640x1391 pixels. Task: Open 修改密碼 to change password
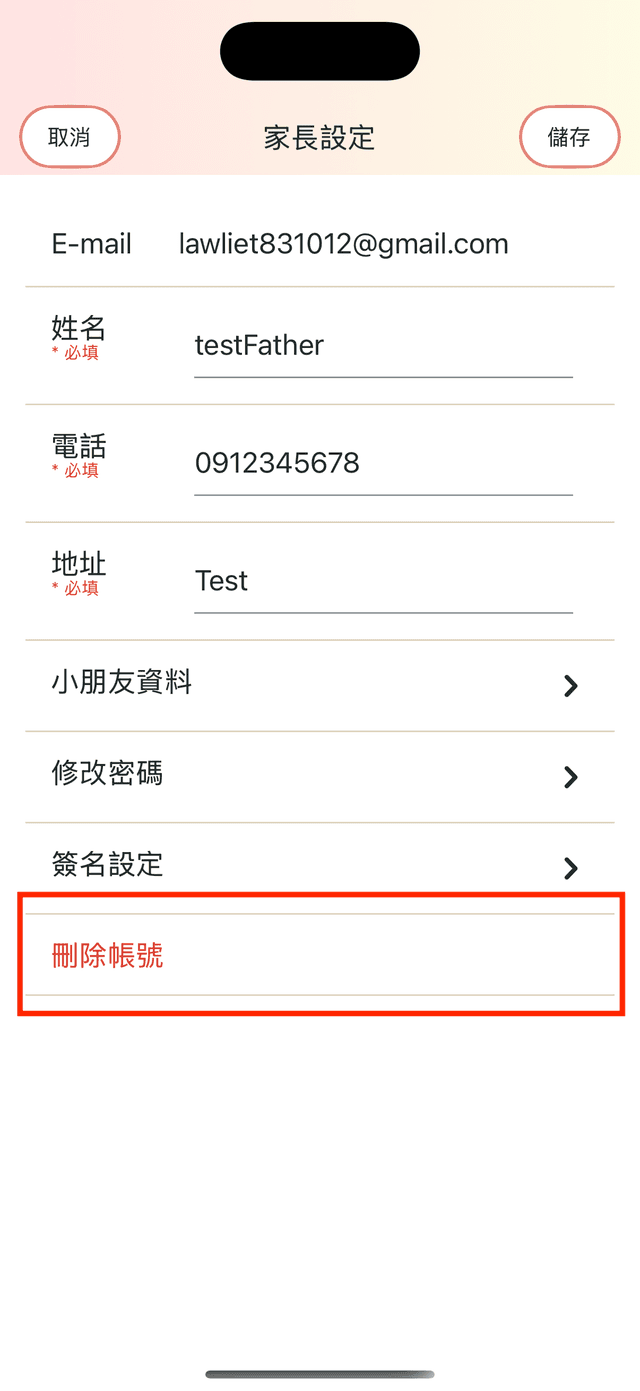click(x=320, y=776)
